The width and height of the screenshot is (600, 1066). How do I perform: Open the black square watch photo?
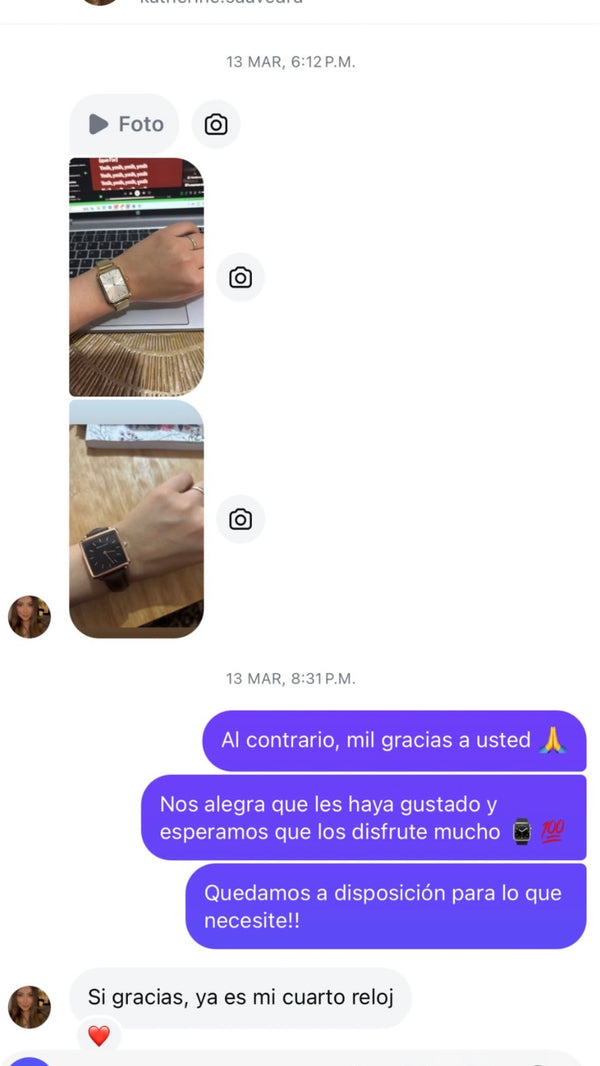[137, 519]
